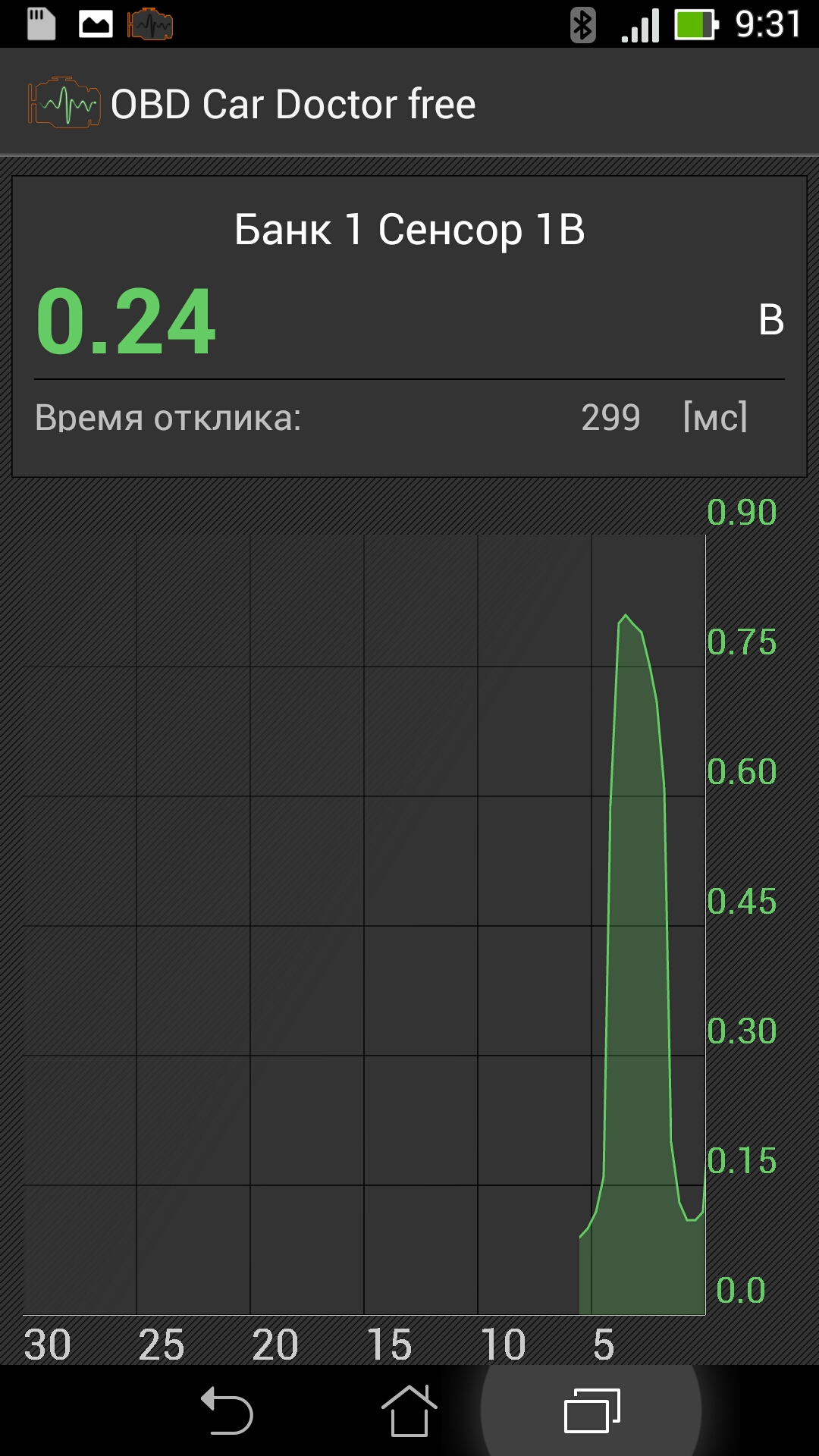Go back using the system back button
Screen dimensions: 819x1456
(227, 1410)
